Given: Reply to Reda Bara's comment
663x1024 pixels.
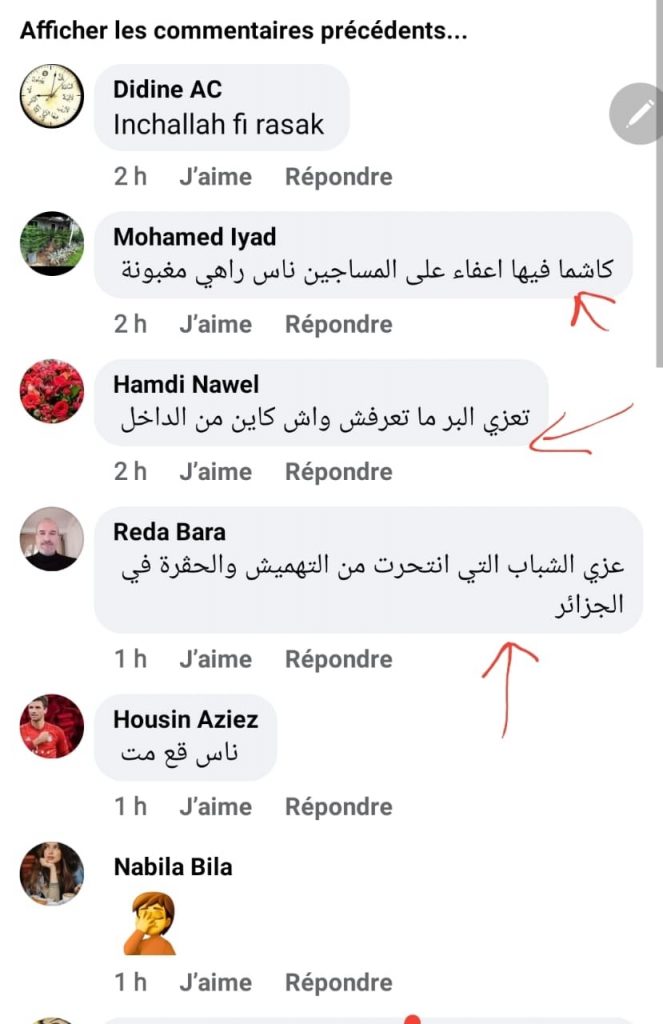Looking at the screenshot, I should pos(338,659).
